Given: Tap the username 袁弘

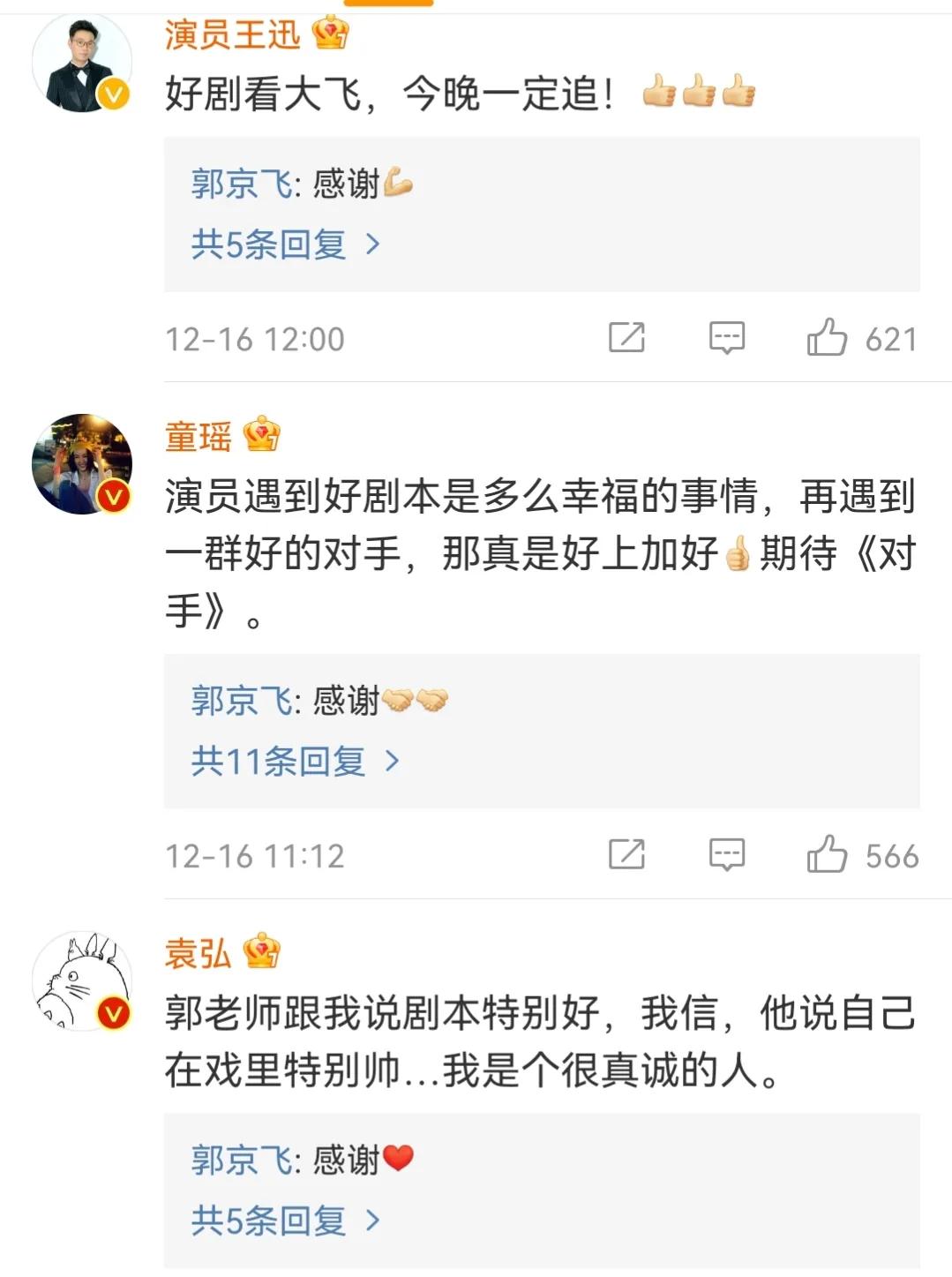Looking at the screenshot, I should tap(199, 954).
